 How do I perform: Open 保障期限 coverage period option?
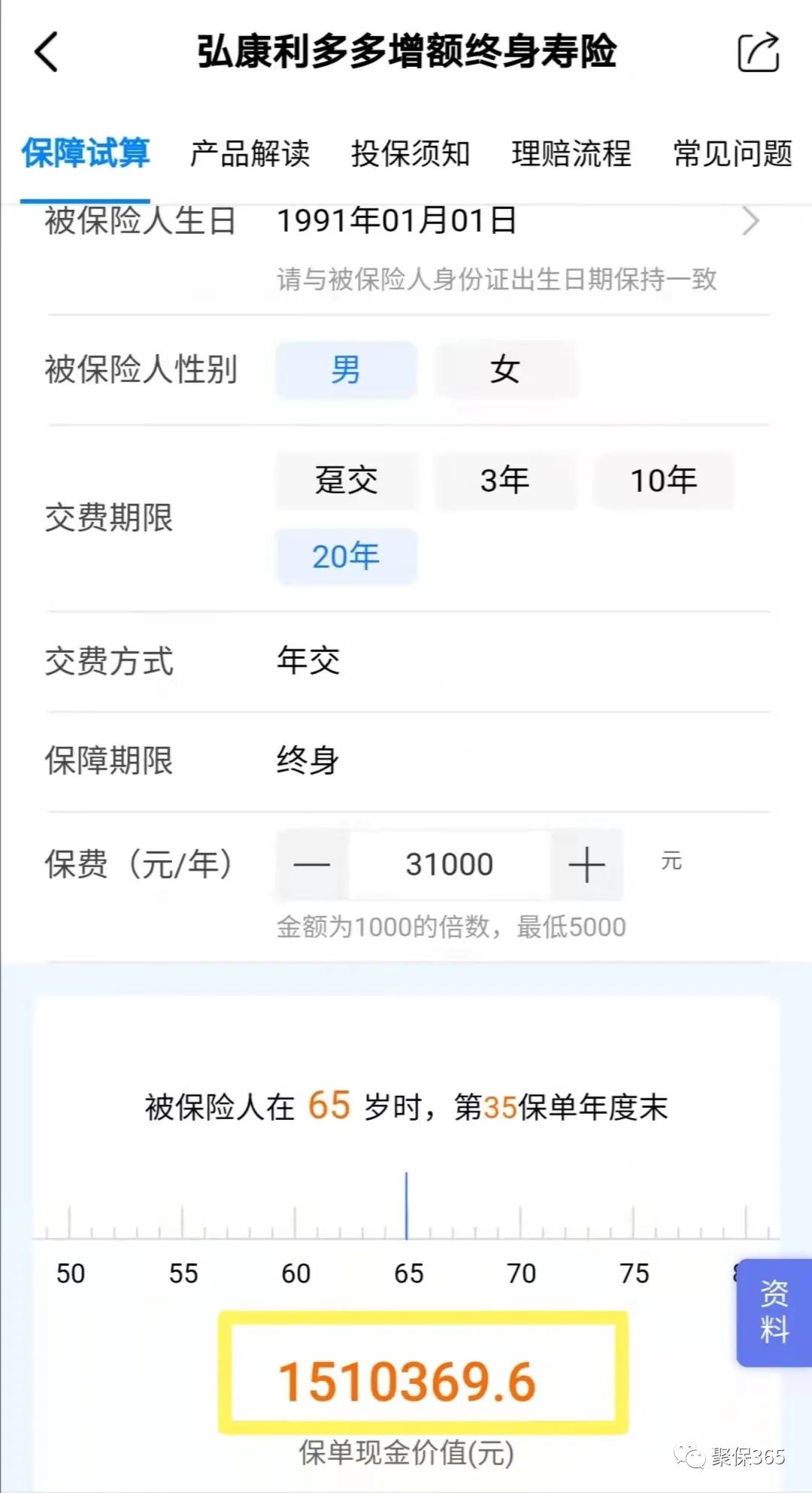[x=308, y=761]
